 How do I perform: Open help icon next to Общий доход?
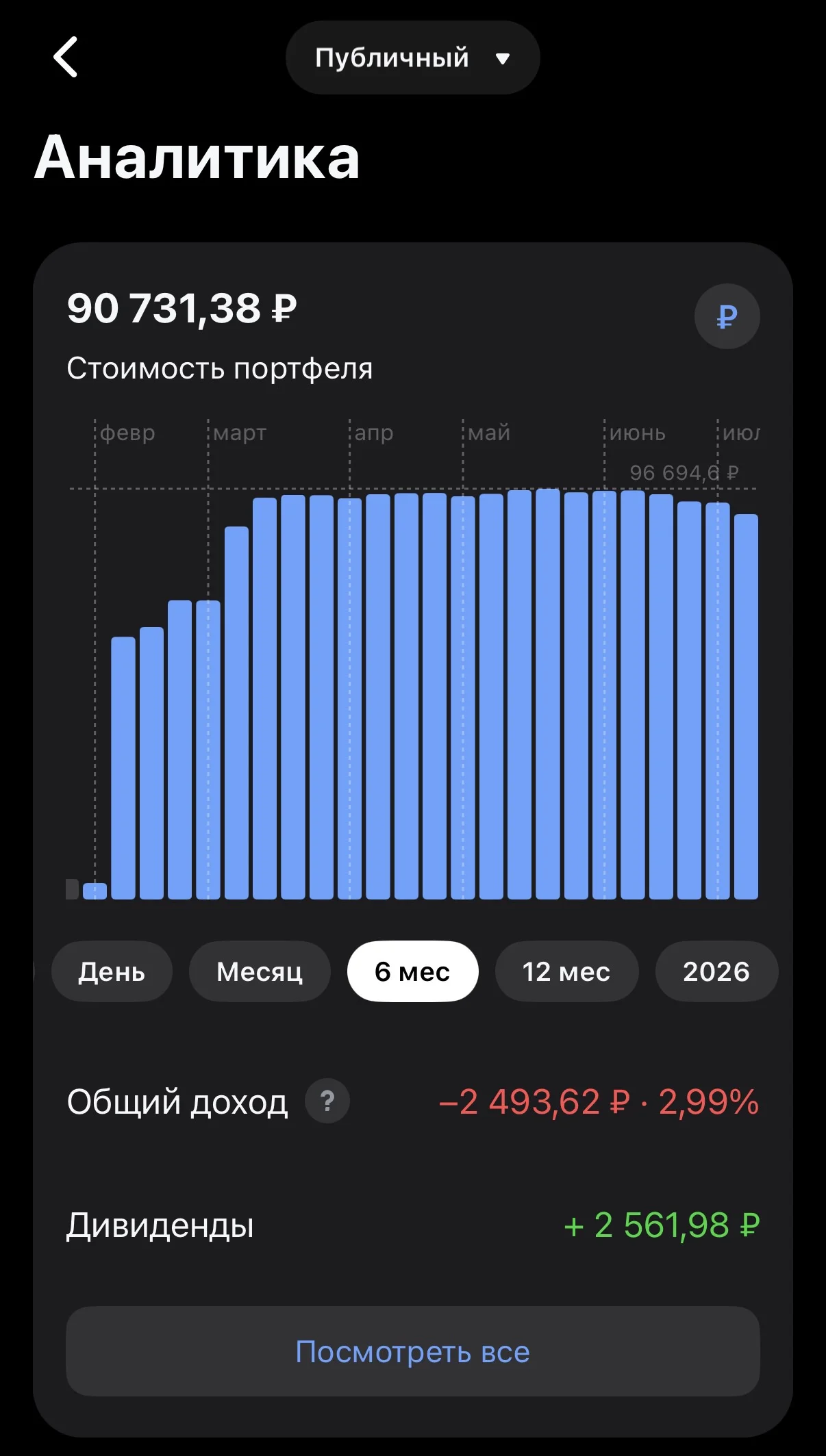[327, 1101]
